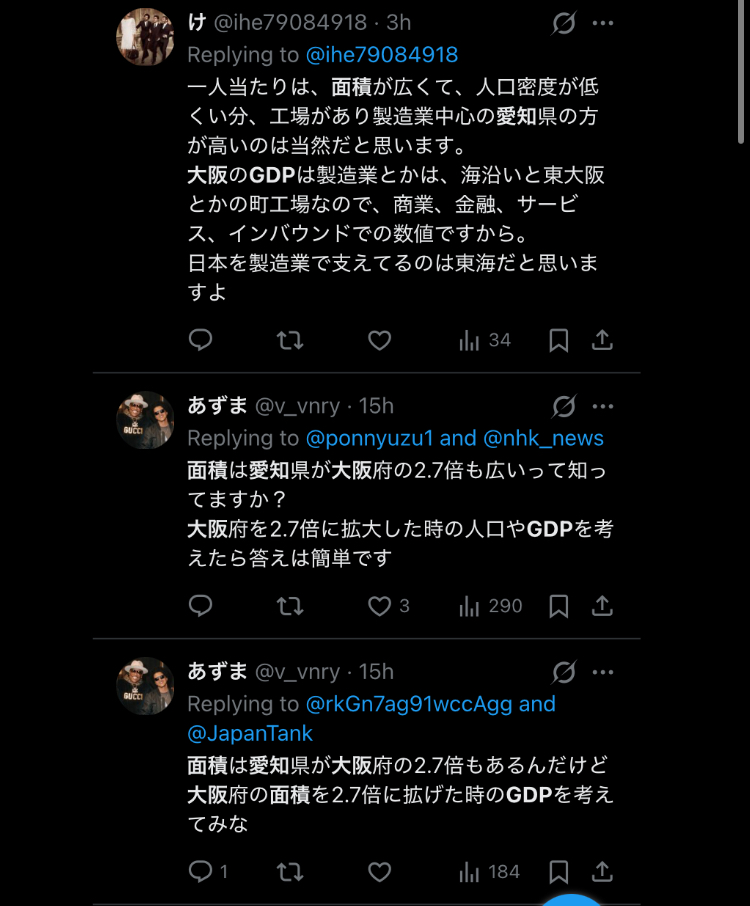Like あずま's reply to @ponnyuzu1

tap(379, 606)
